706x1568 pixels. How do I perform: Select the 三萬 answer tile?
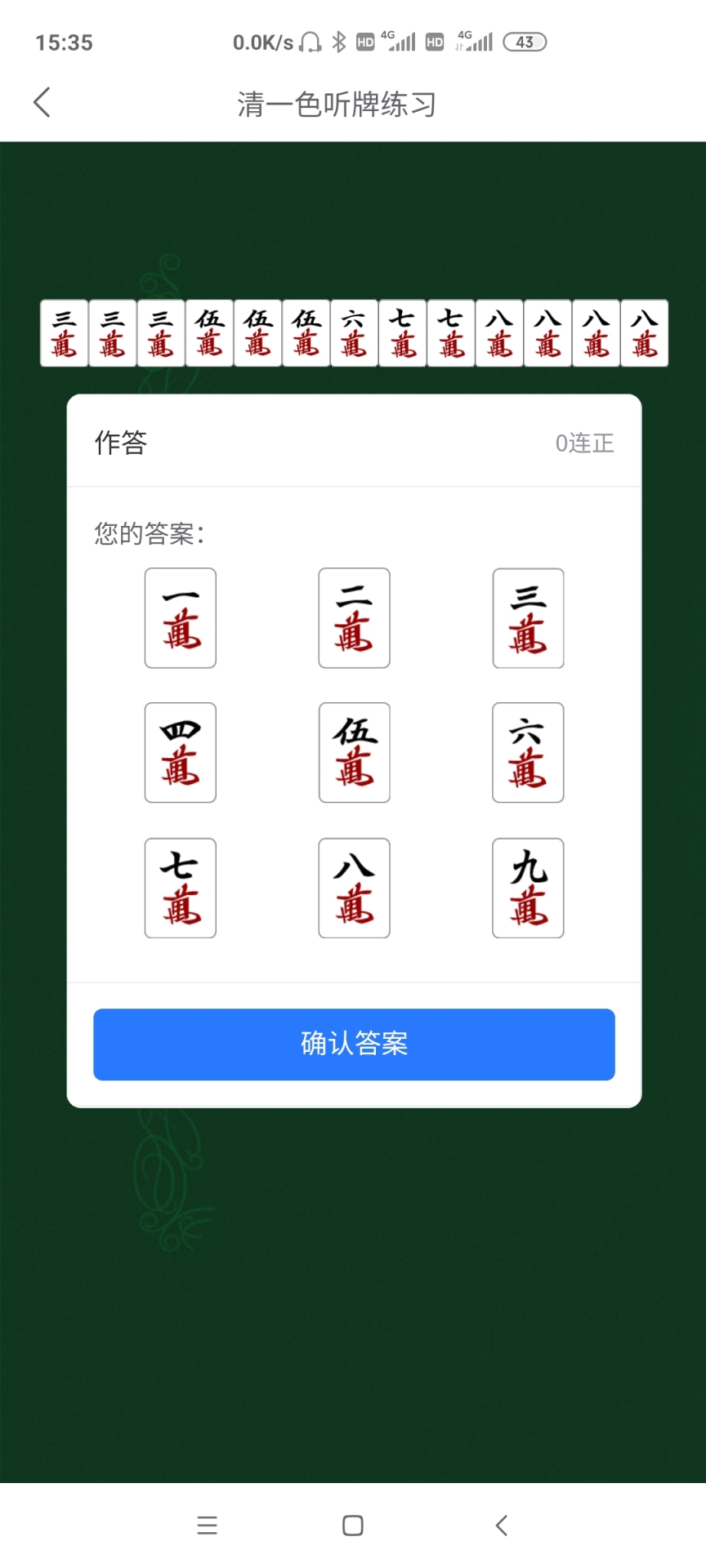coord(528,618)
